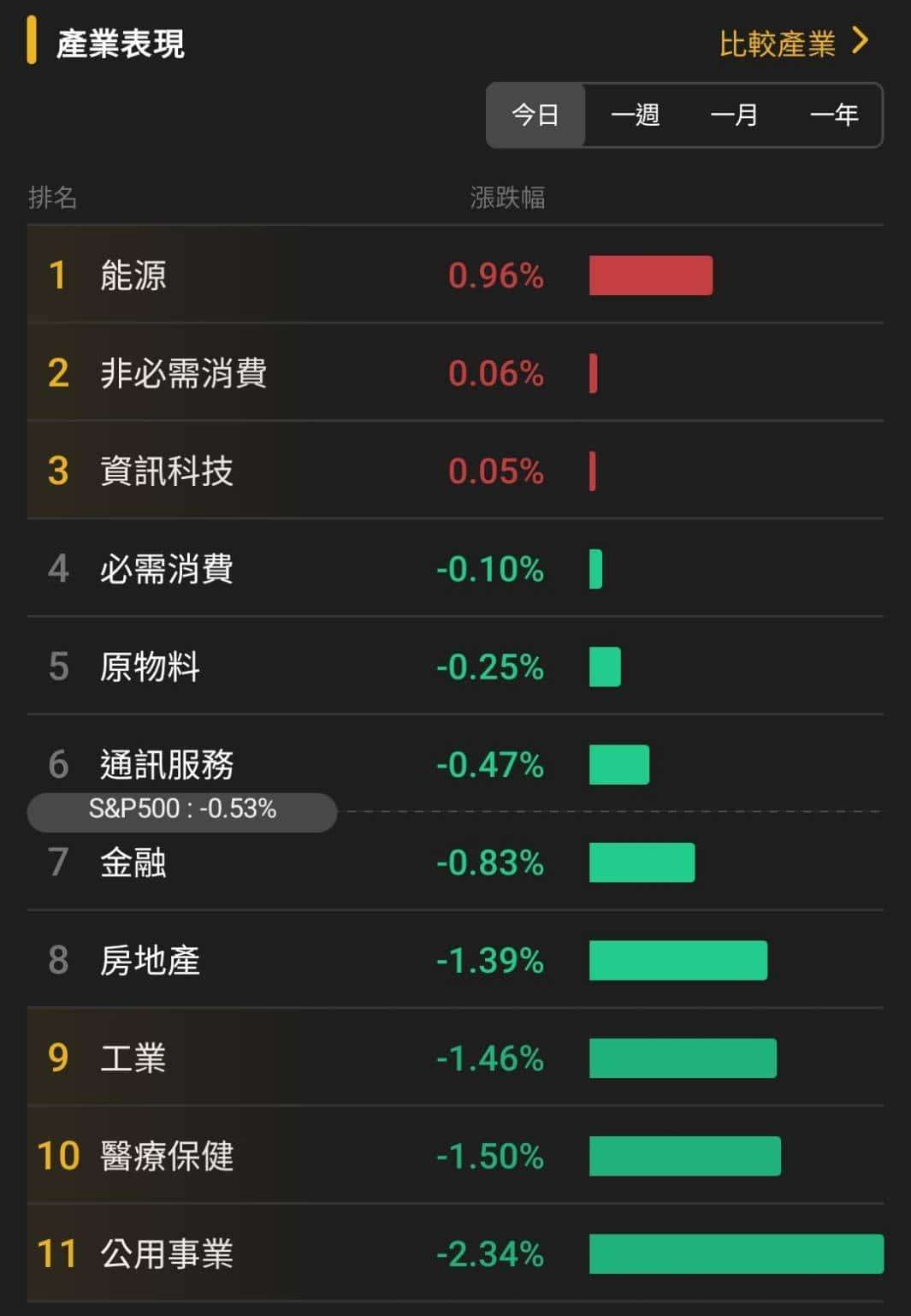
Task: Click the 排名 column header
Action: coord(51,199)
